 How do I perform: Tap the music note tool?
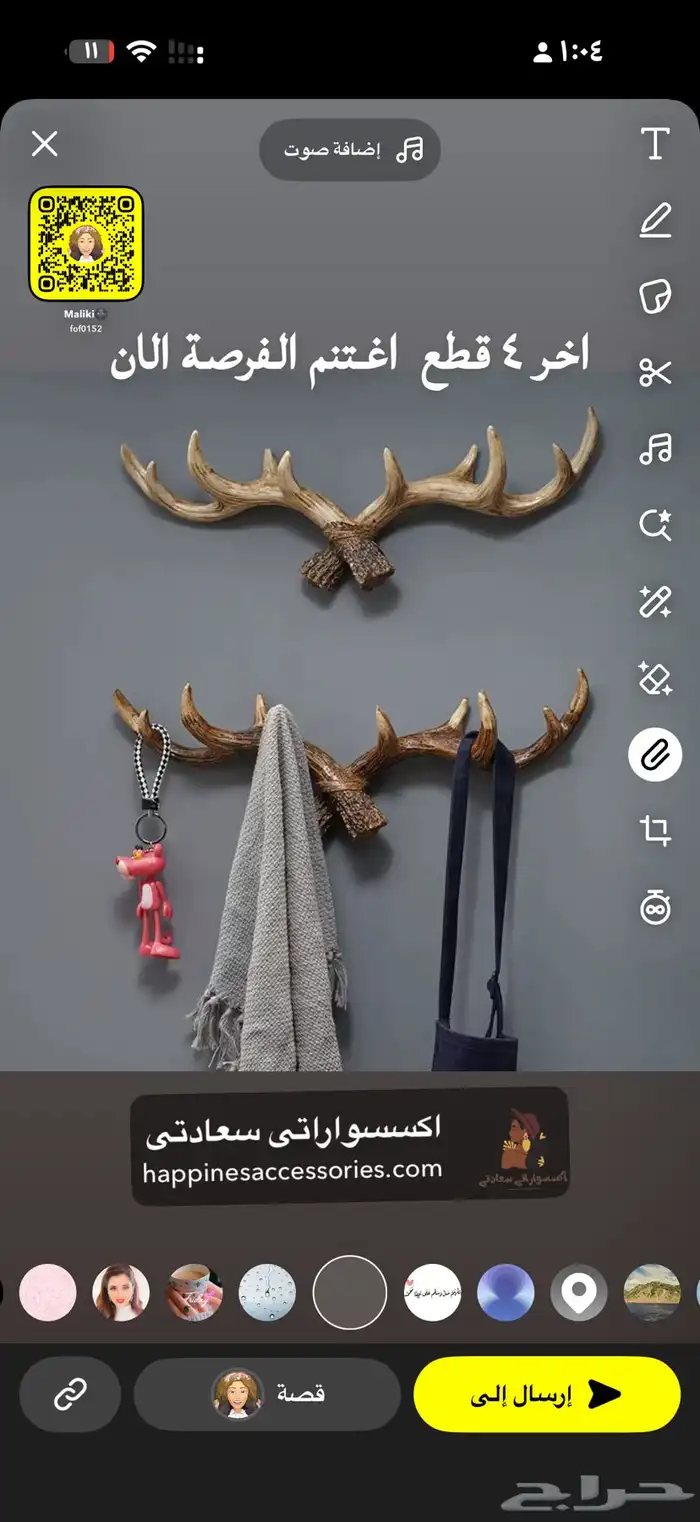tap(655, 449)
